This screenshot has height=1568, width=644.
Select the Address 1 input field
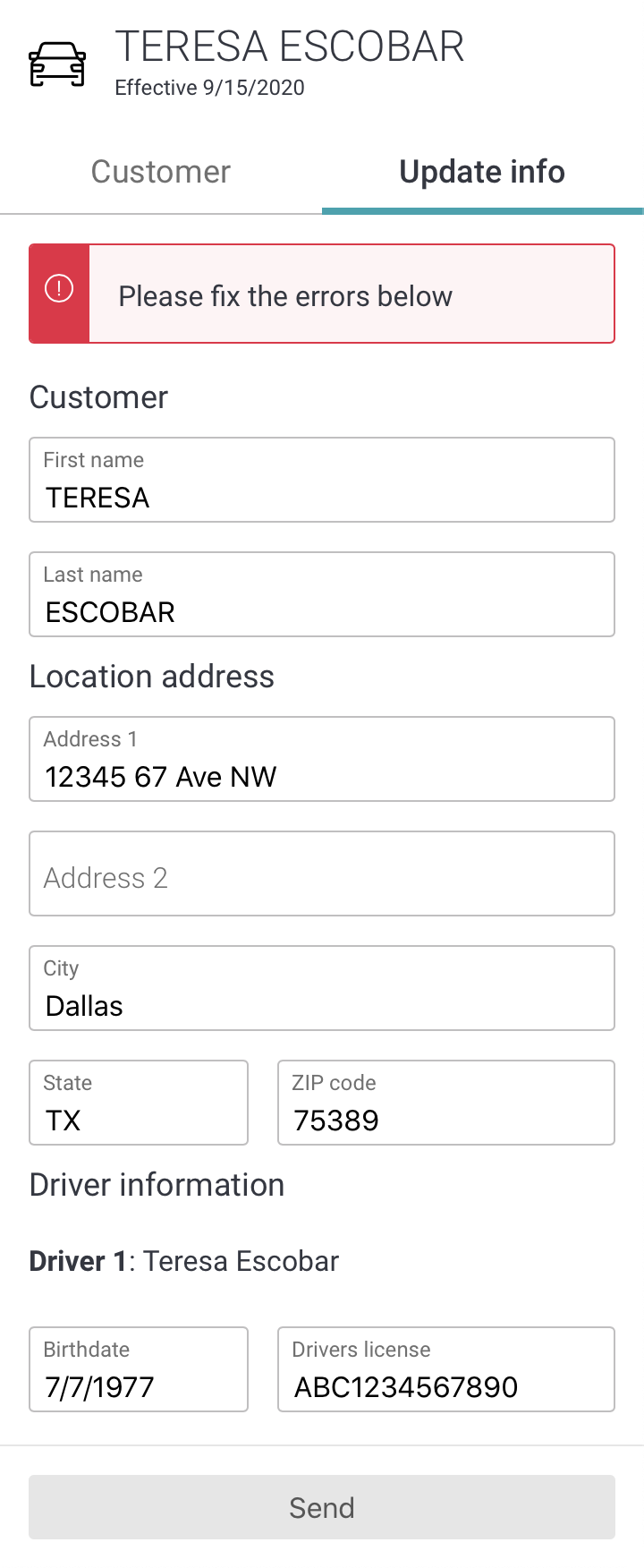(322, 759)
